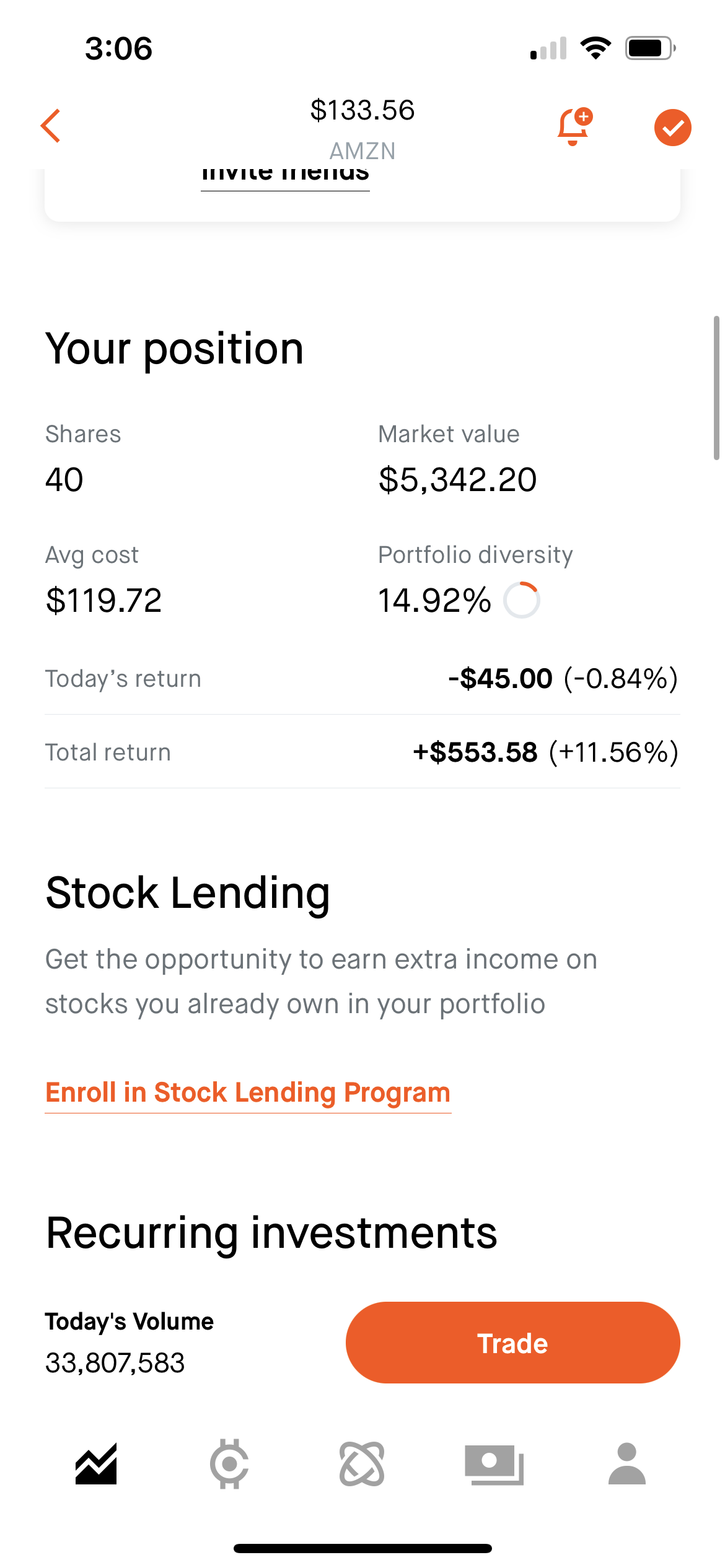Open the crypto tab in bottom bar

(x=229, y=1464)
